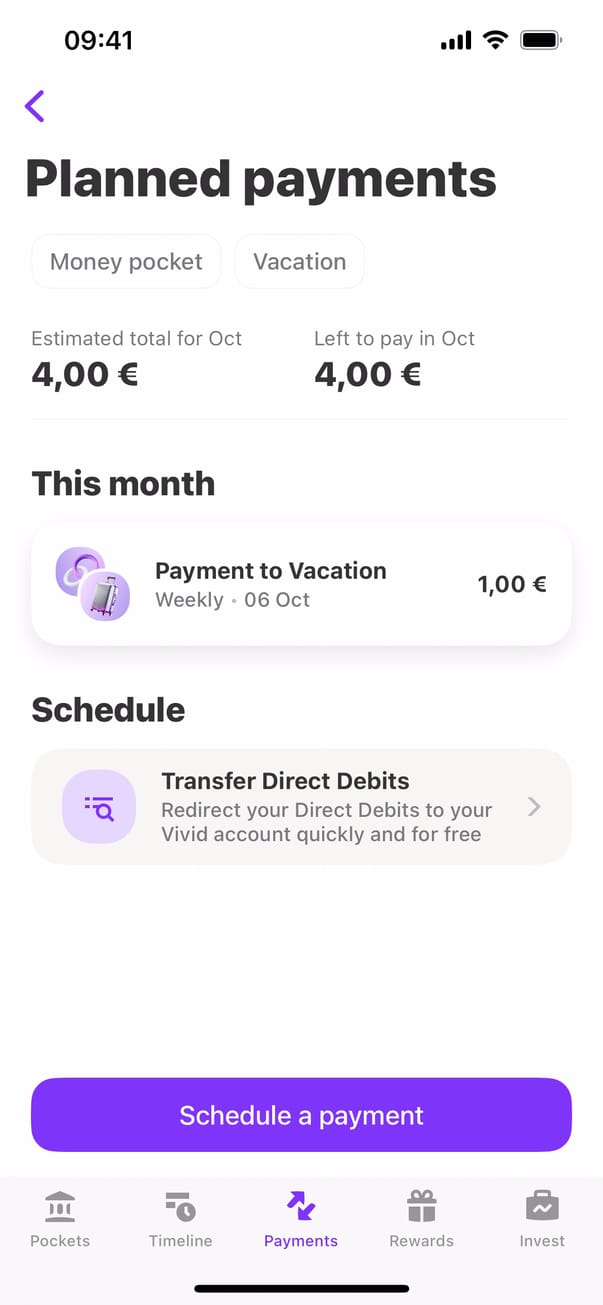Filter by the Vacation chip
The width and height of the screenshot is (603, 1305).
click(x=299, y=262)
